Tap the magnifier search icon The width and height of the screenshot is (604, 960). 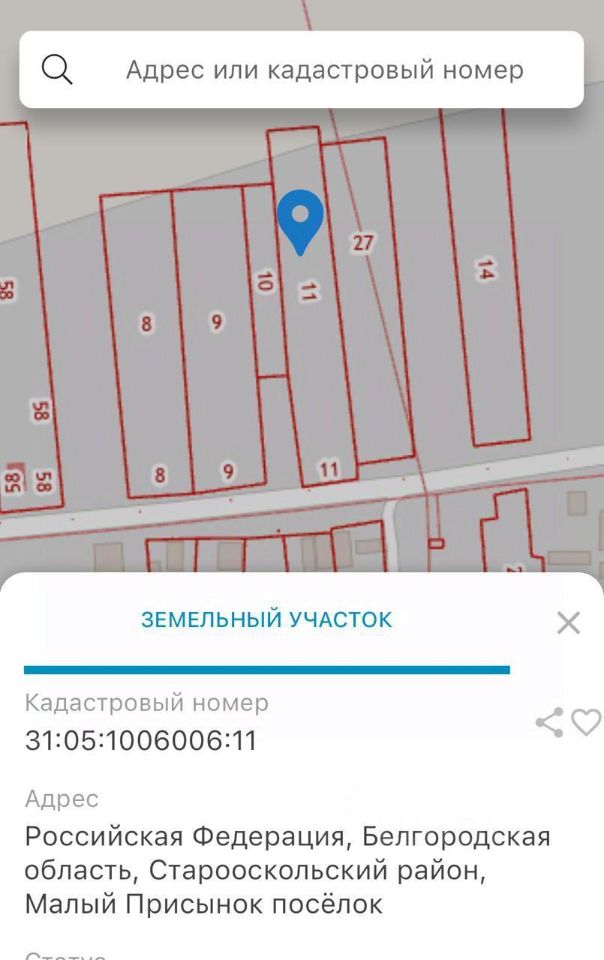pos(57,69)
